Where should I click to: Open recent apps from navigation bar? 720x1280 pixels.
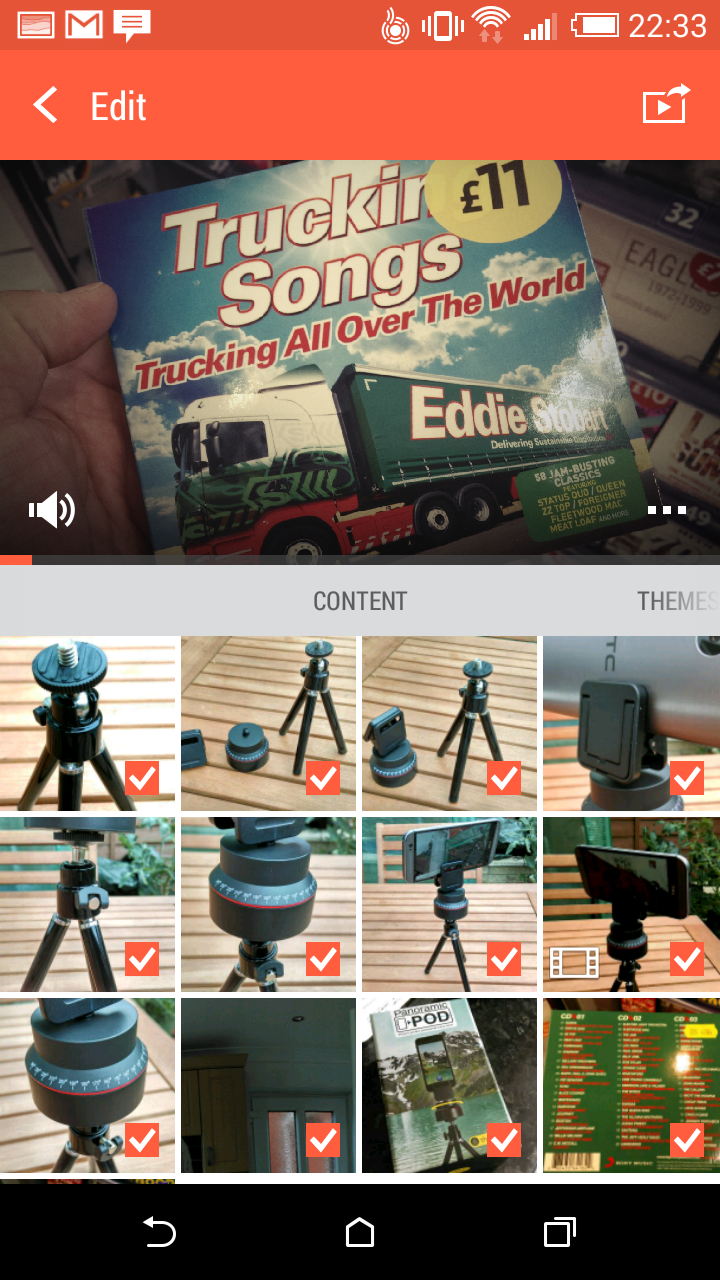click(560, 1232)
